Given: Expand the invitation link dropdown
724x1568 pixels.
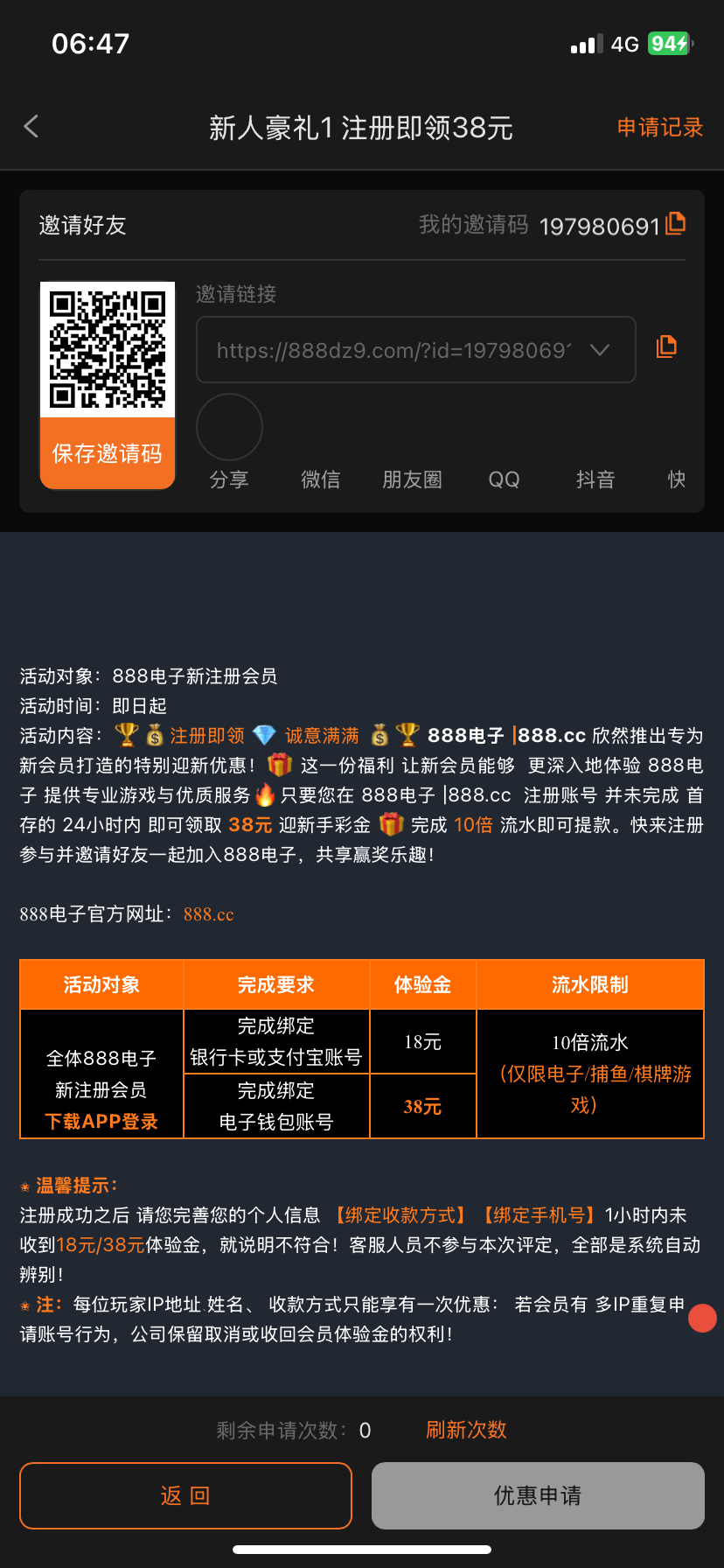Looking at the screenshot, I should tap(599, 350).
